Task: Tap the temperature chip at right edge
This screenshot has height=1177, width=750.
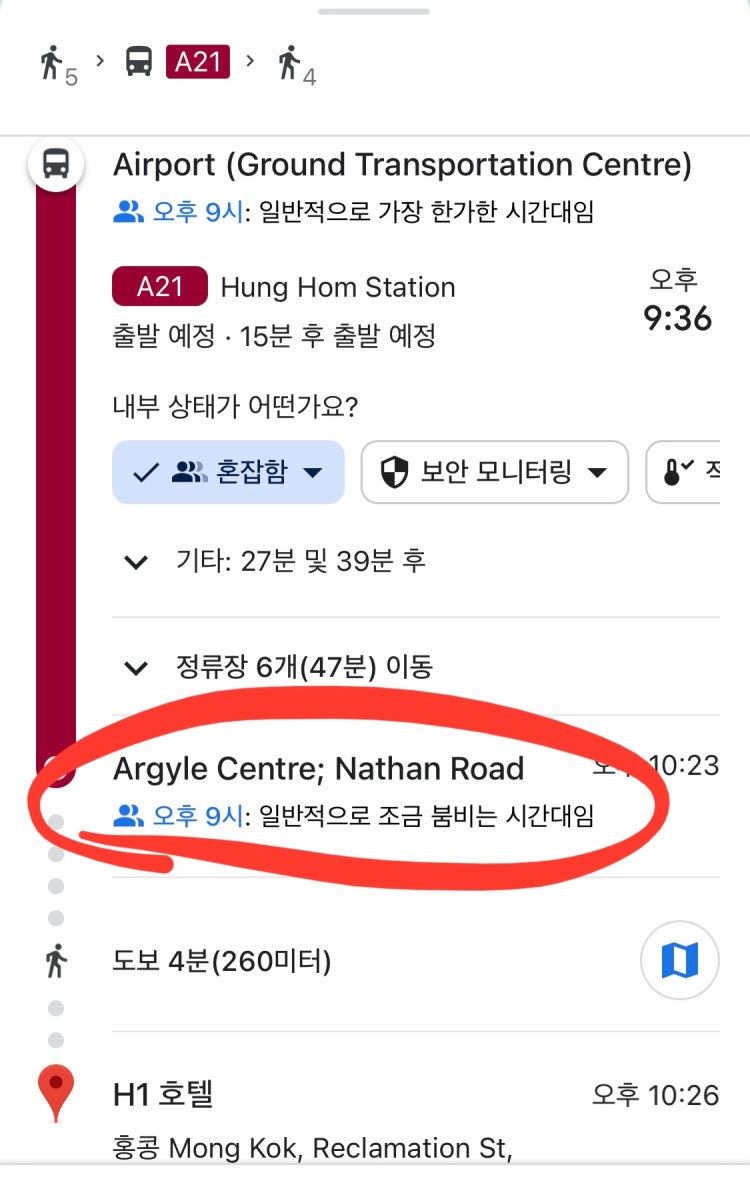Action: pos(688,472)
